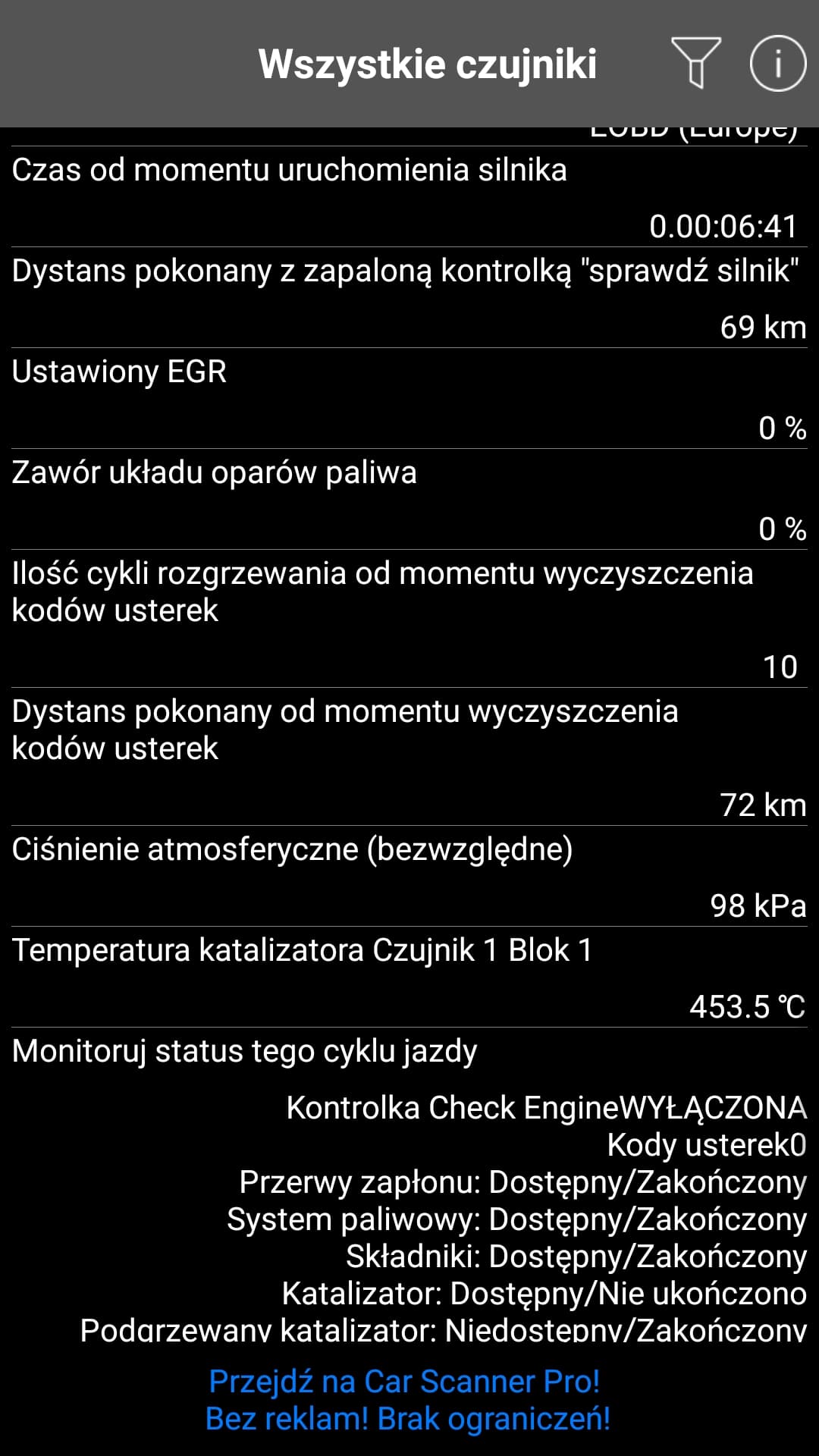Select Czas od momentu uruchomienia silnika row
This screenshot has height=1456, width=819.
pos(409,196)
